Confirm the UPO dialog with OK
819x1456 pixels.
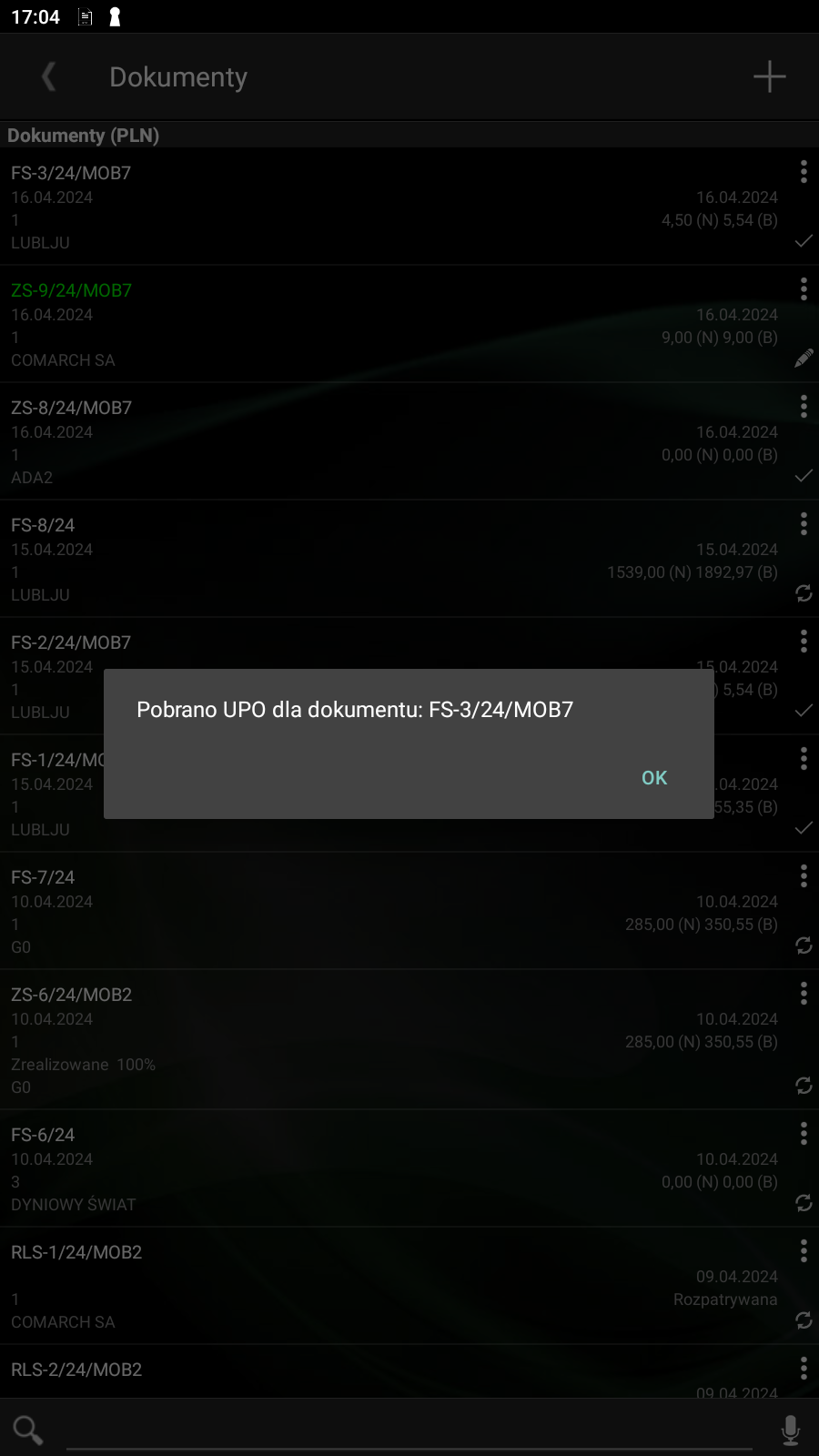tap(654, 778)
